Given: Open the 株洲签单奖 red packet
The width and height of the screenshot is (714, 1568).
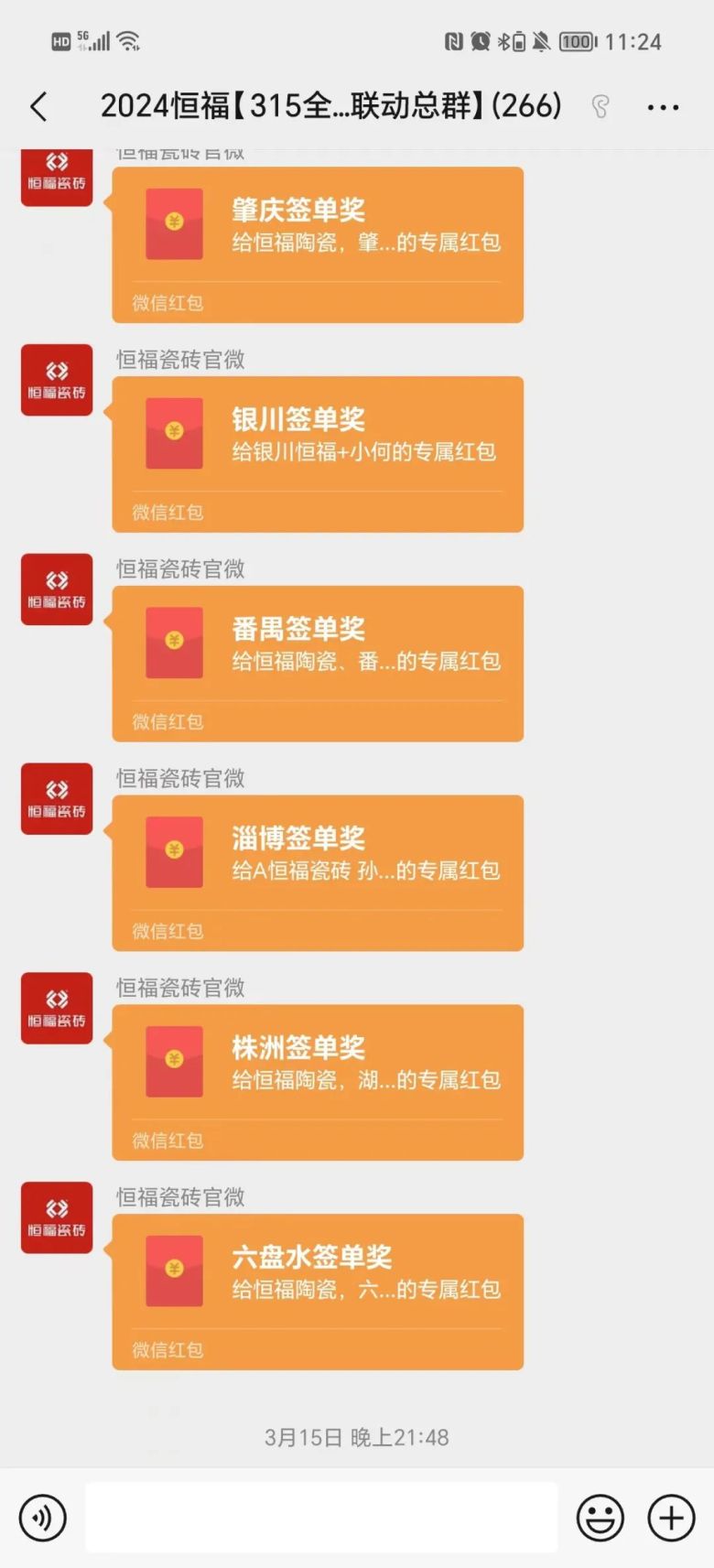Looking at the screenshot, I should coord(318,1082).
